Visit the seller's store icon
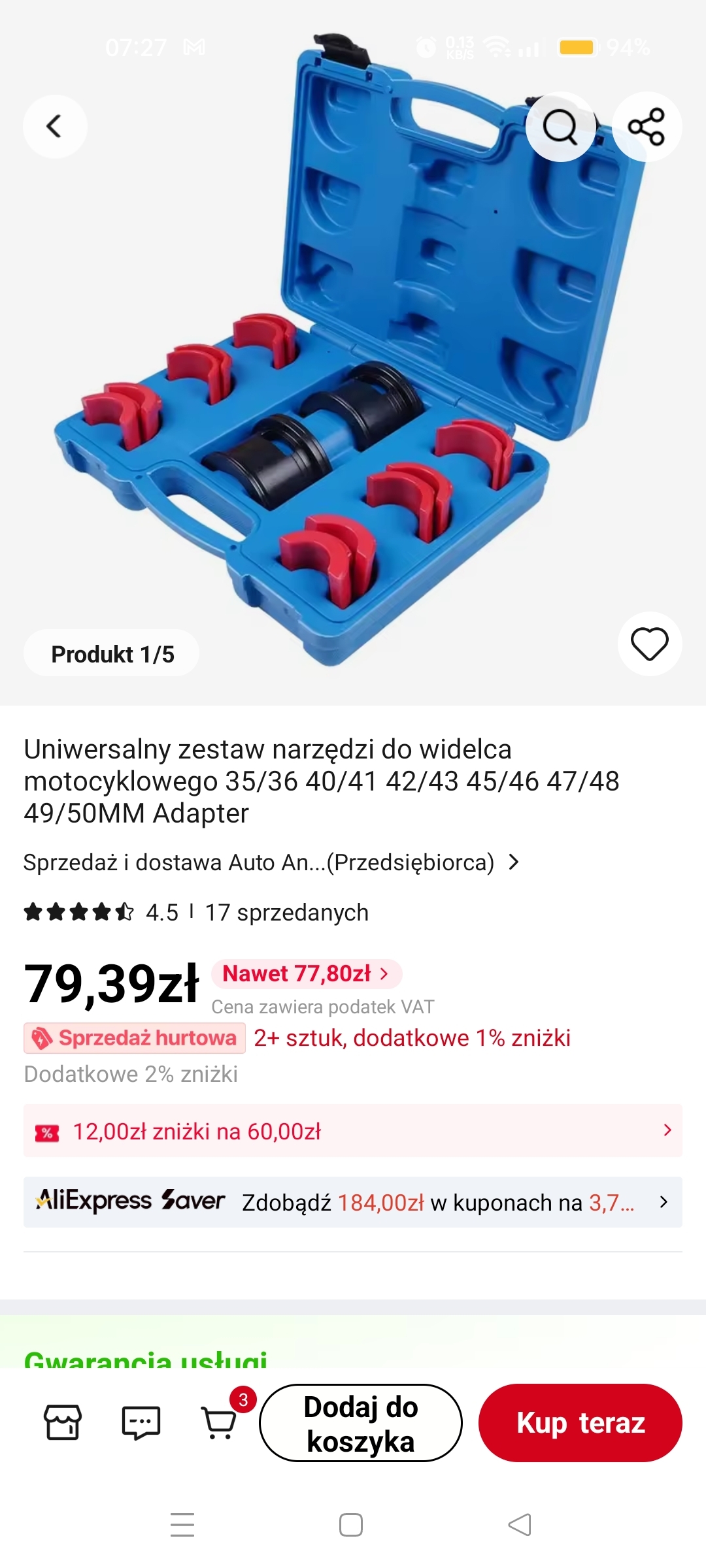The image size is (706, 1568). click(63, 1422)
